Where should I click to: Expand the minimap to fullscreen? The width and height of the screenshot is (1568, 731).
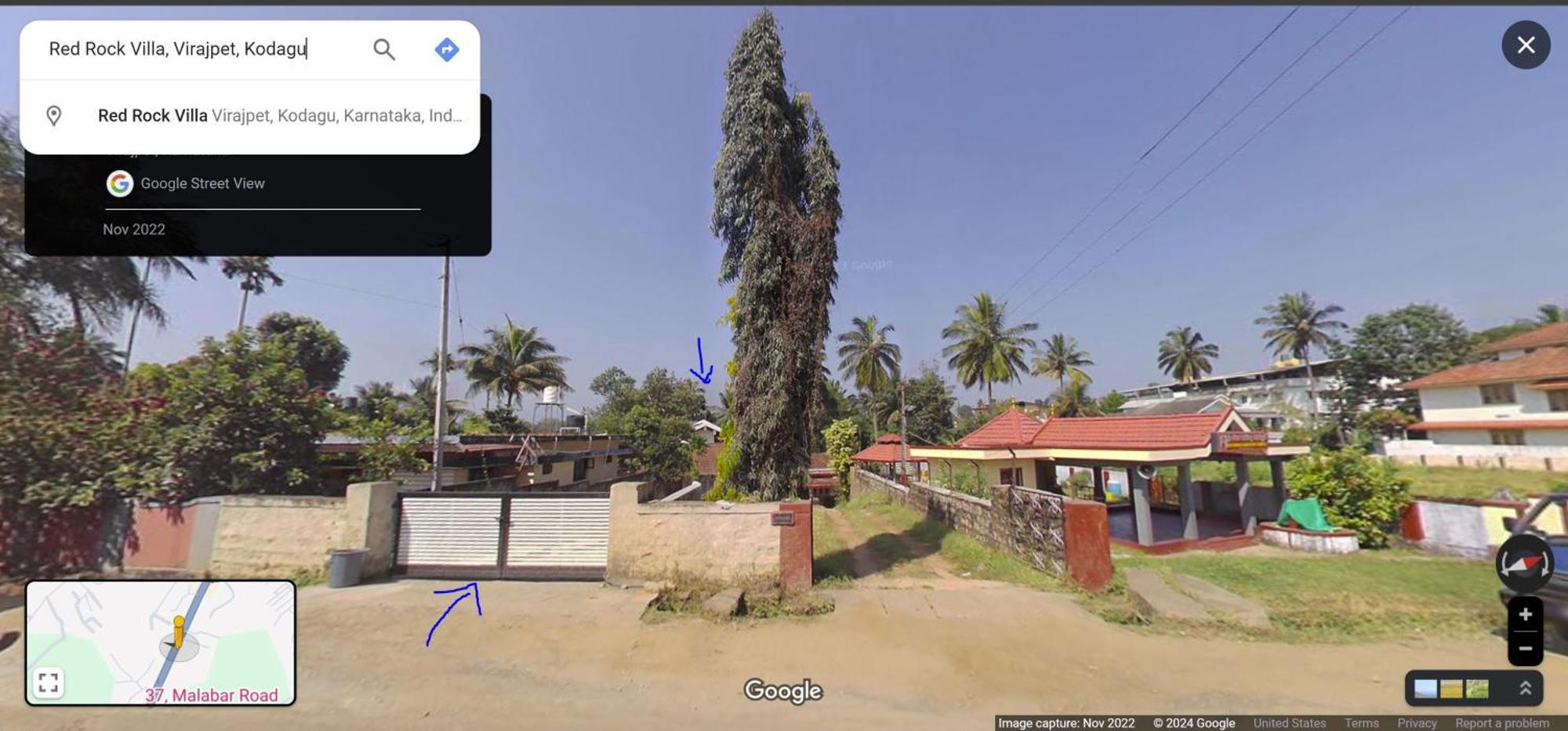click(48, 682)
